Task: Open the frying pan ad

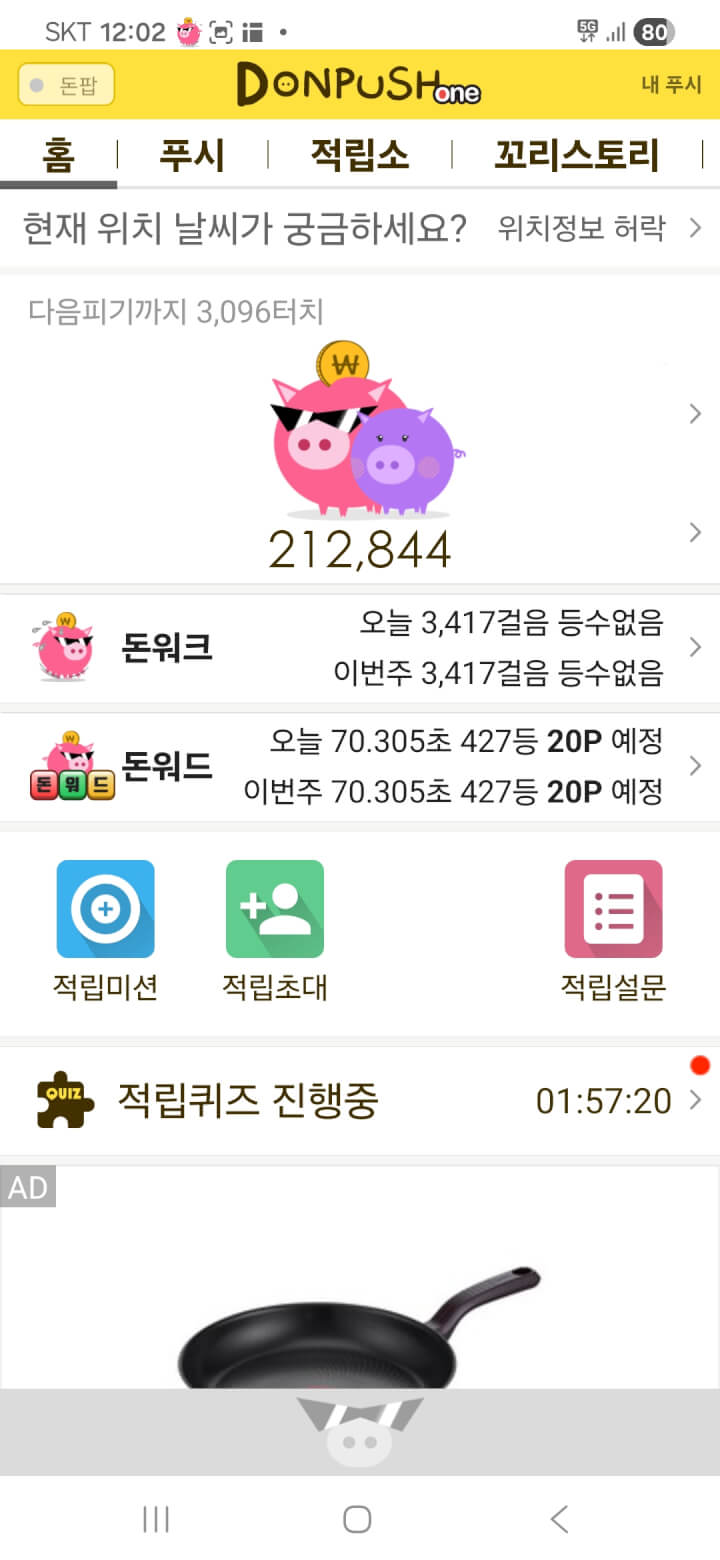Action: [x=360, y=1300]
